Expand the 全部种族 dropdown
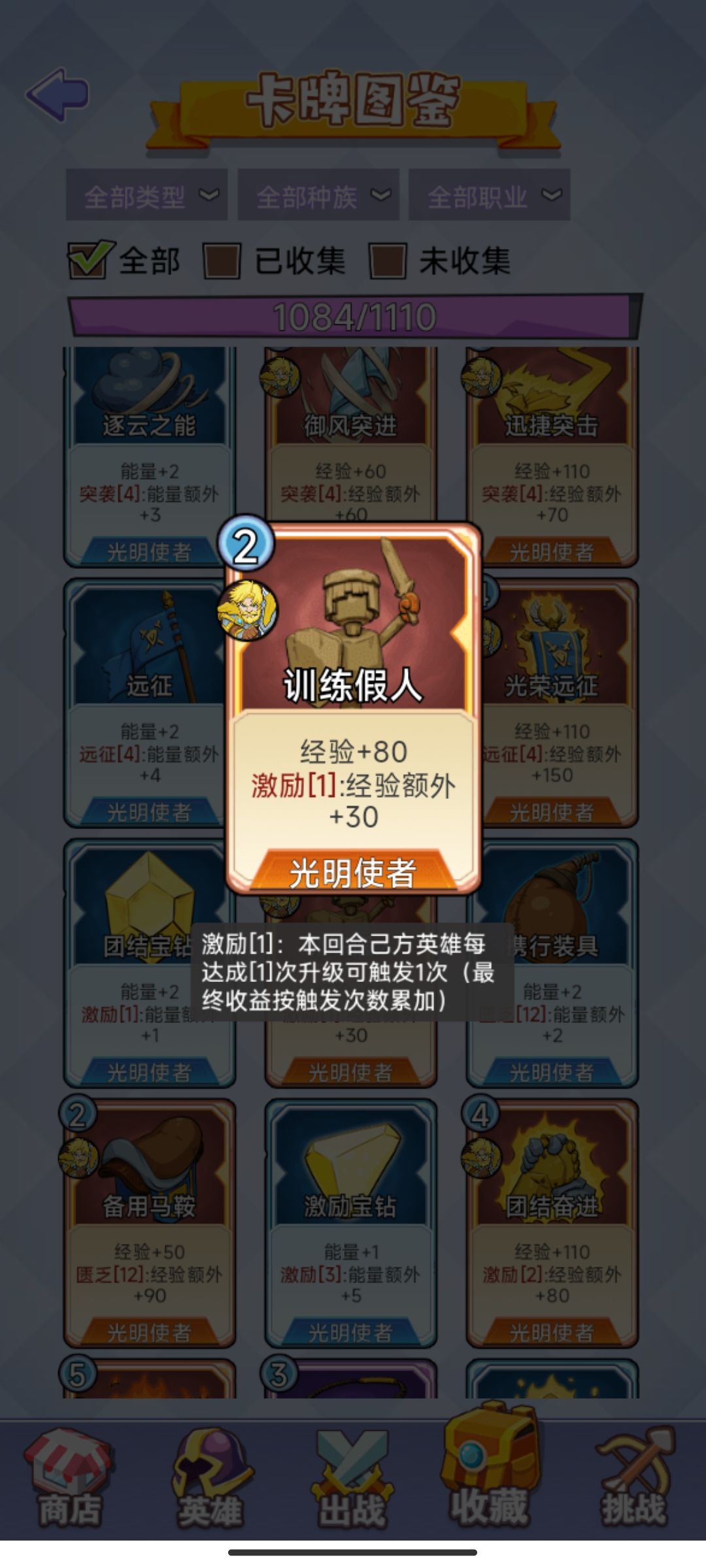Viewport: 706px width, 1568px height. pos(318,195)
